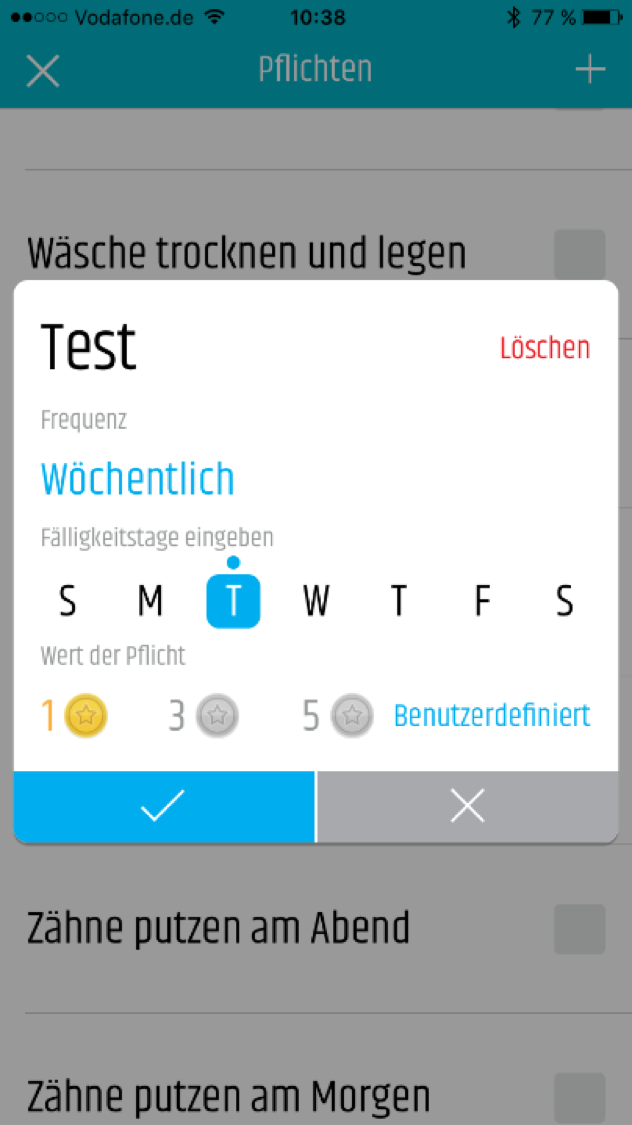Set the duty value to 1 coin
This screenshot has height=1125, width=632.
point(74,716)
